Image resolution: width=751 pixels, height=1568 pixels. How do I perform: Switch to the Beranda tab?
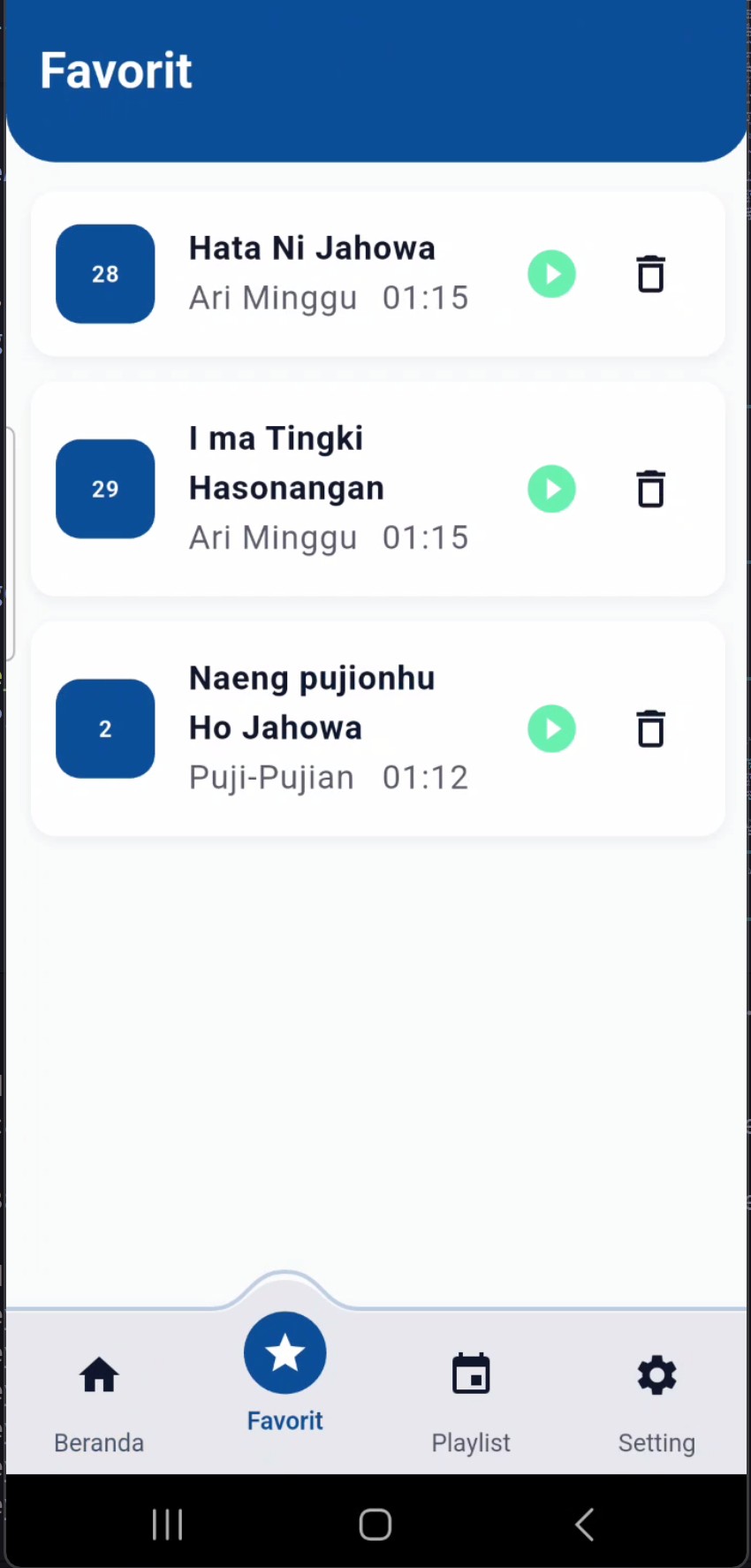(x=99, y=1442)
